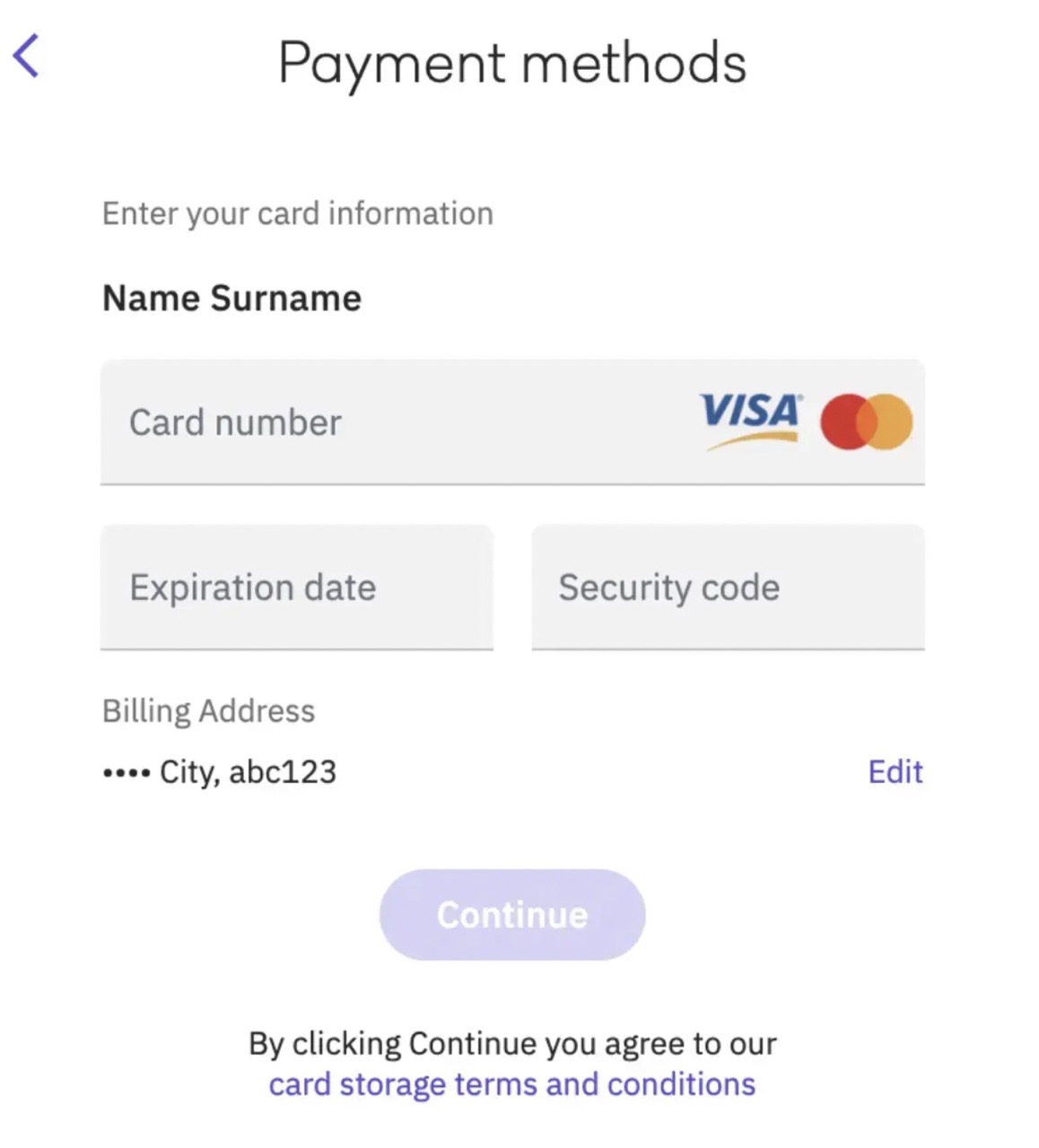Navigate back using the purple chevron

coord(26,56)
